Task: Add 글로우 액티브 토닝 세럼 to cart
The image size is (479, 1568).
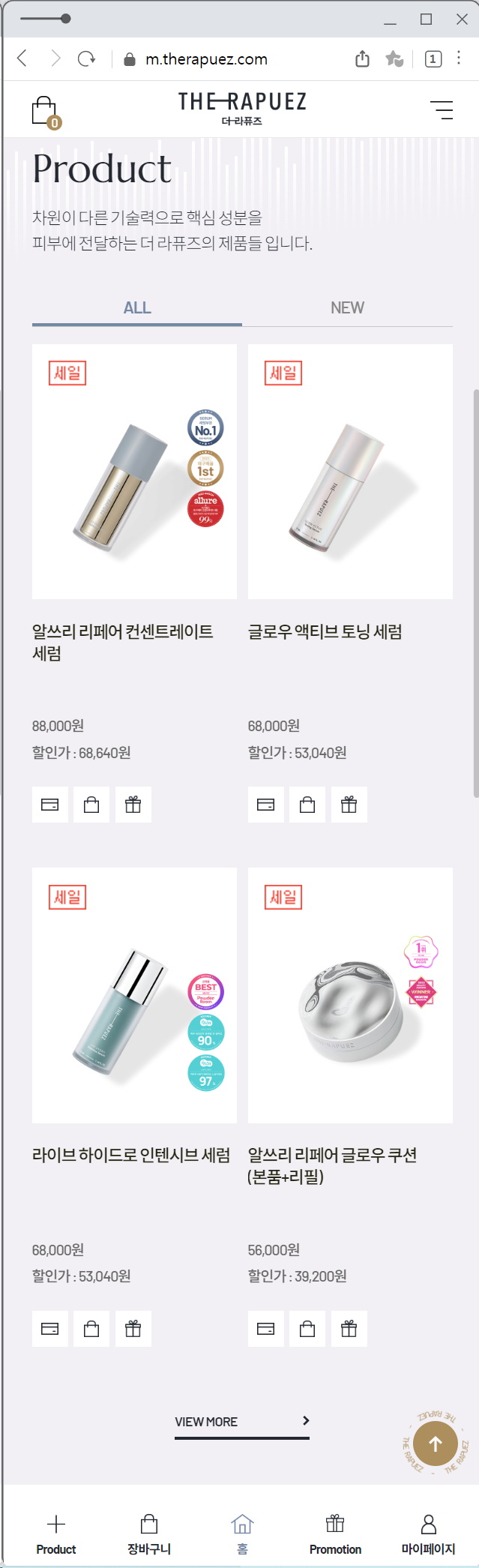Action: [307, 805]
